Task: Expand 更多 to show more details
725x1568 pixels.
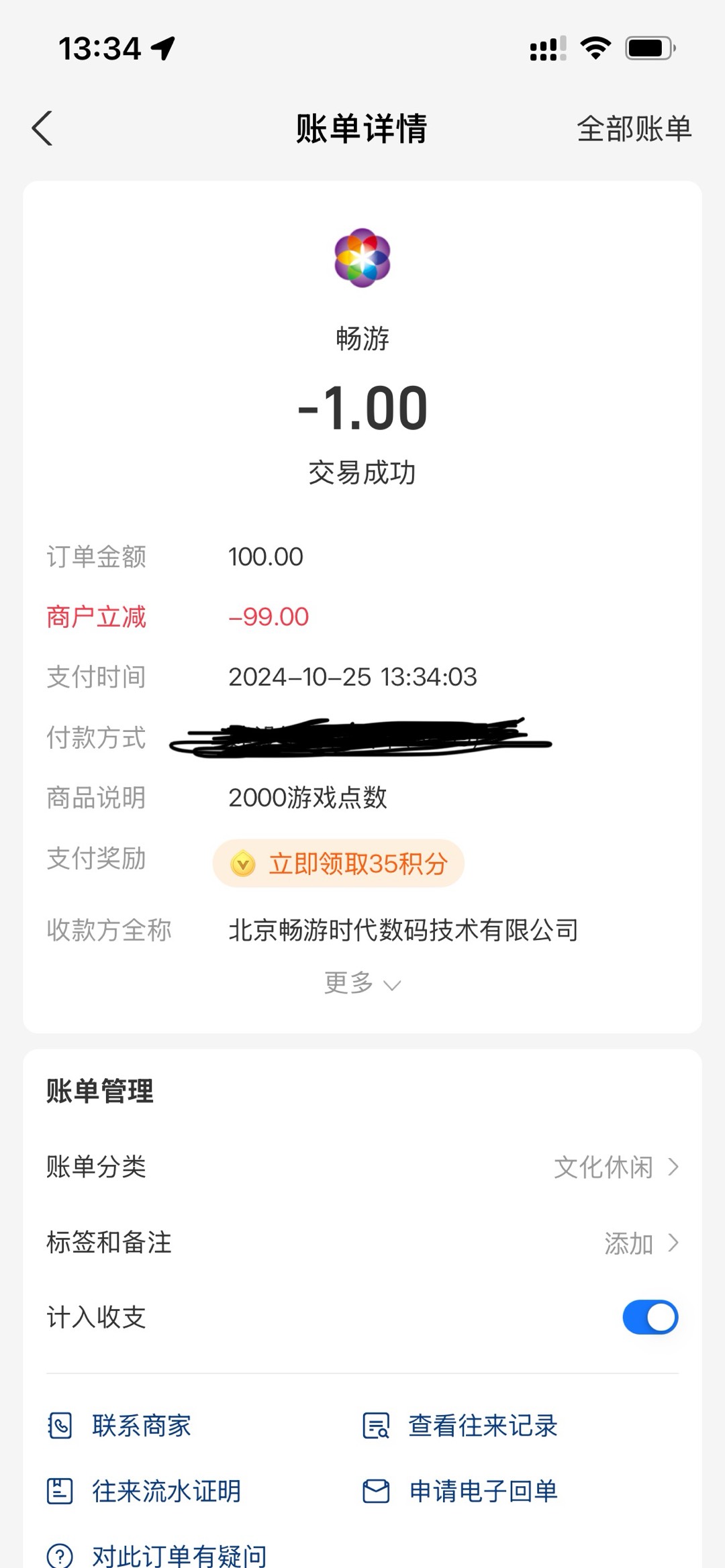Action: point(362,983)
